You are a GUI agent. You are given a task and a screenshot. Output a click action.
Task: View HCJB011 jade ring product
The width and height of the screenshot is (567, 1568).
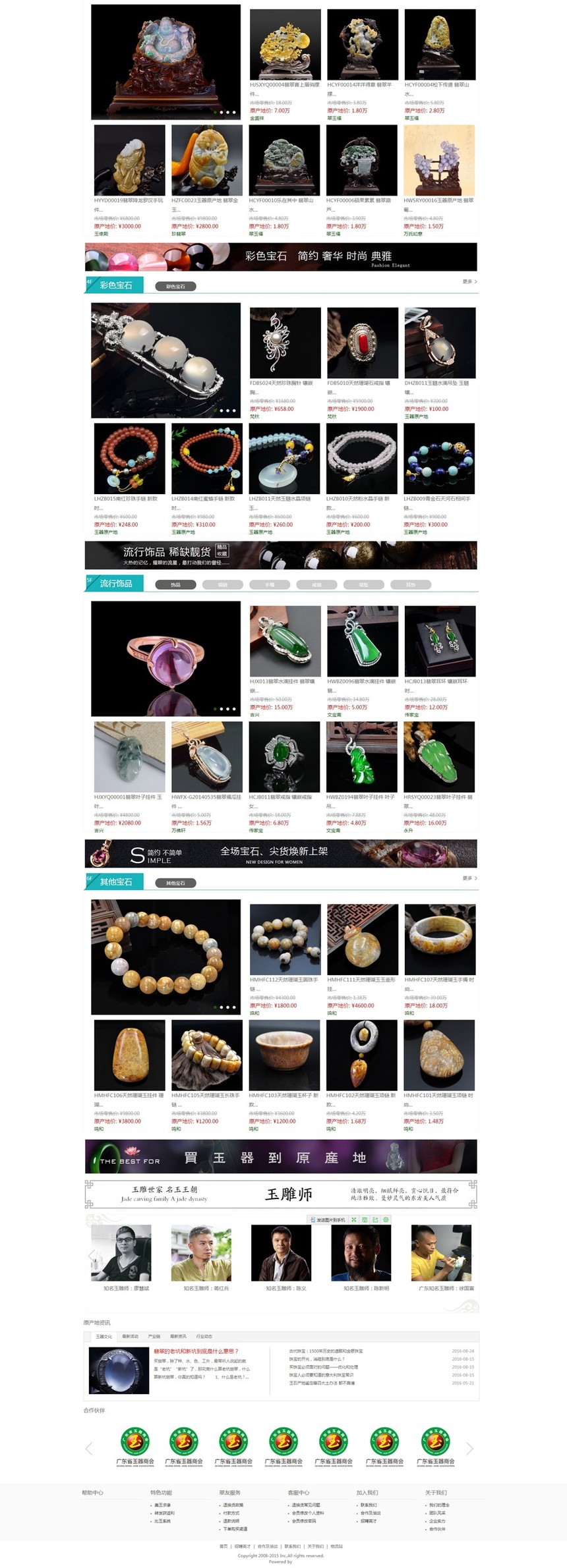coord(284,756)
